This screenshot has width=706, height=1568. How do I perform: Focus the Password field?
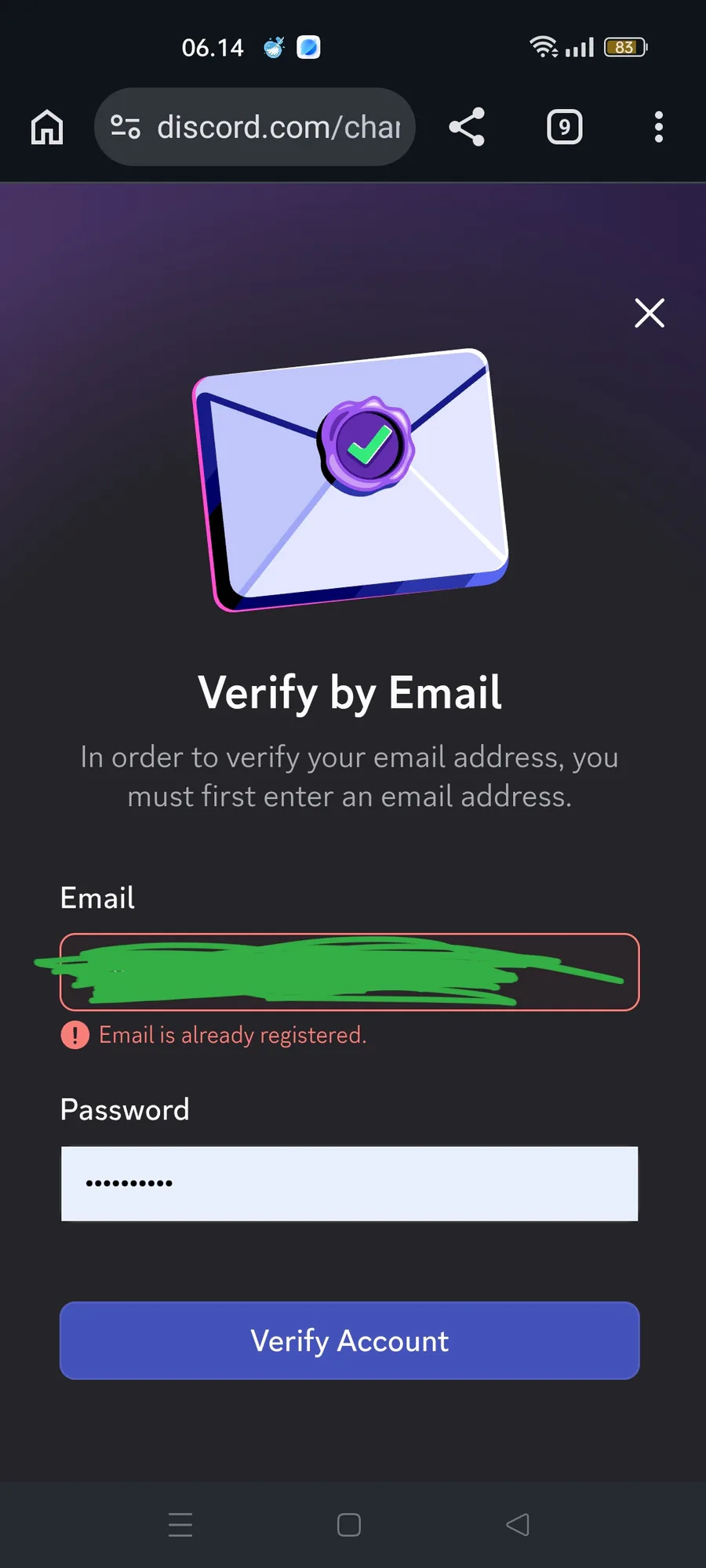click(x=350, y=1184)
